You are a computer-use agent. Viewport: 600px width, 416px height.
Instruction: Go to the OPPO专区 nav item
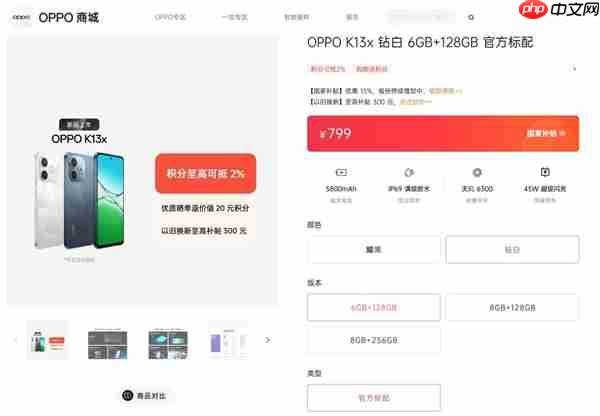tap(170, 17)
